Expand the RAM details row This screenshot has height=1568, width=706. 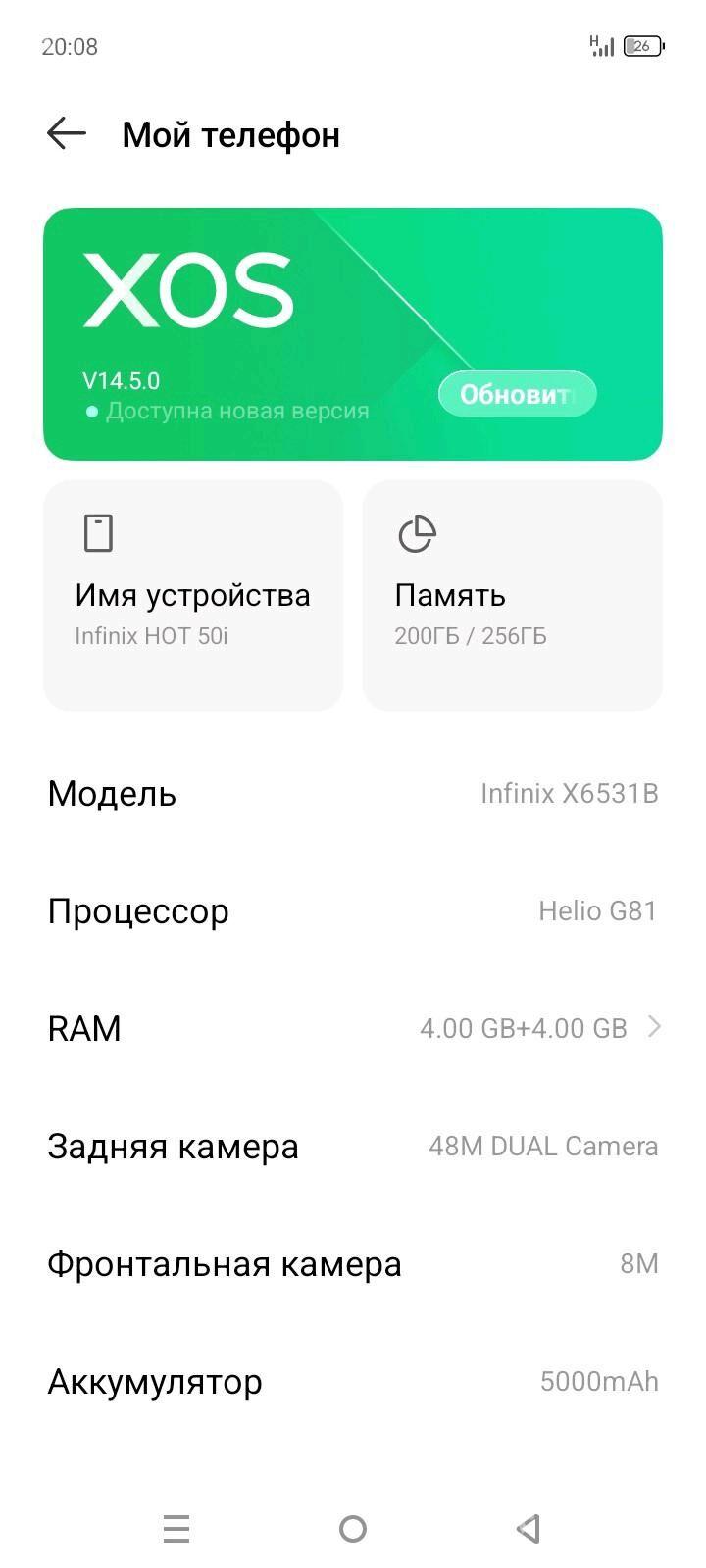pyautogui.click(x=353, y=1027)
